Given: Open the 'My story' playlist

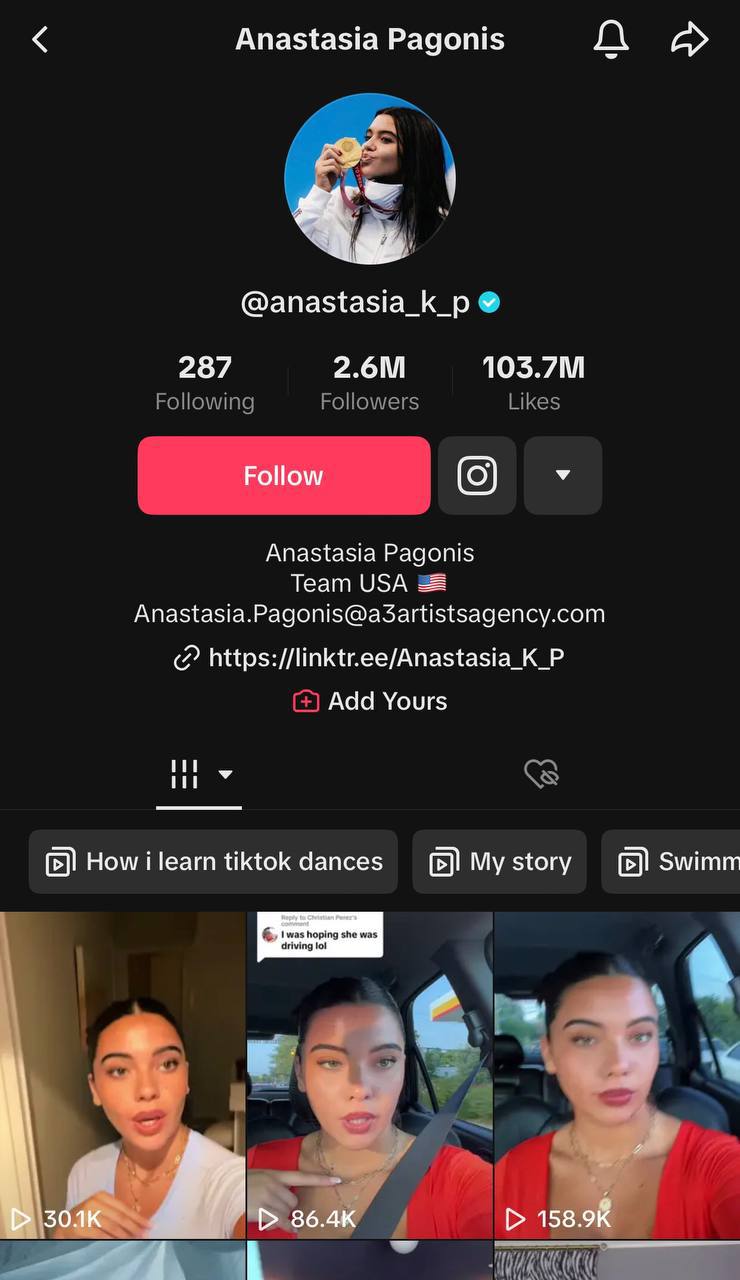Looking at the screenshot, I should (499, 861).
